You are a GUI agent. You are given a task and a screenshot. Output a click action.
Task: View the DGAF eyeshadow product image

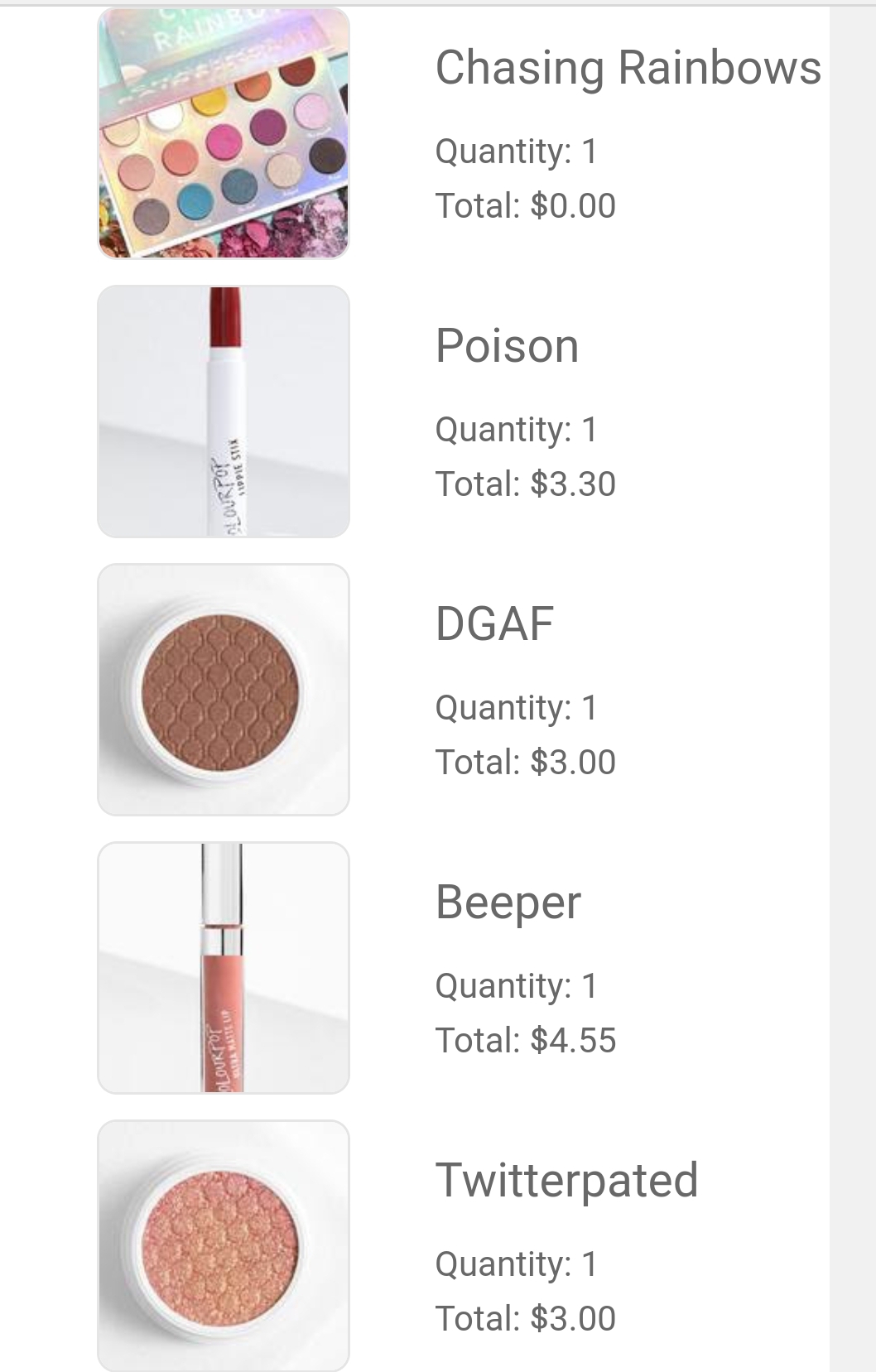click(224, 690)
